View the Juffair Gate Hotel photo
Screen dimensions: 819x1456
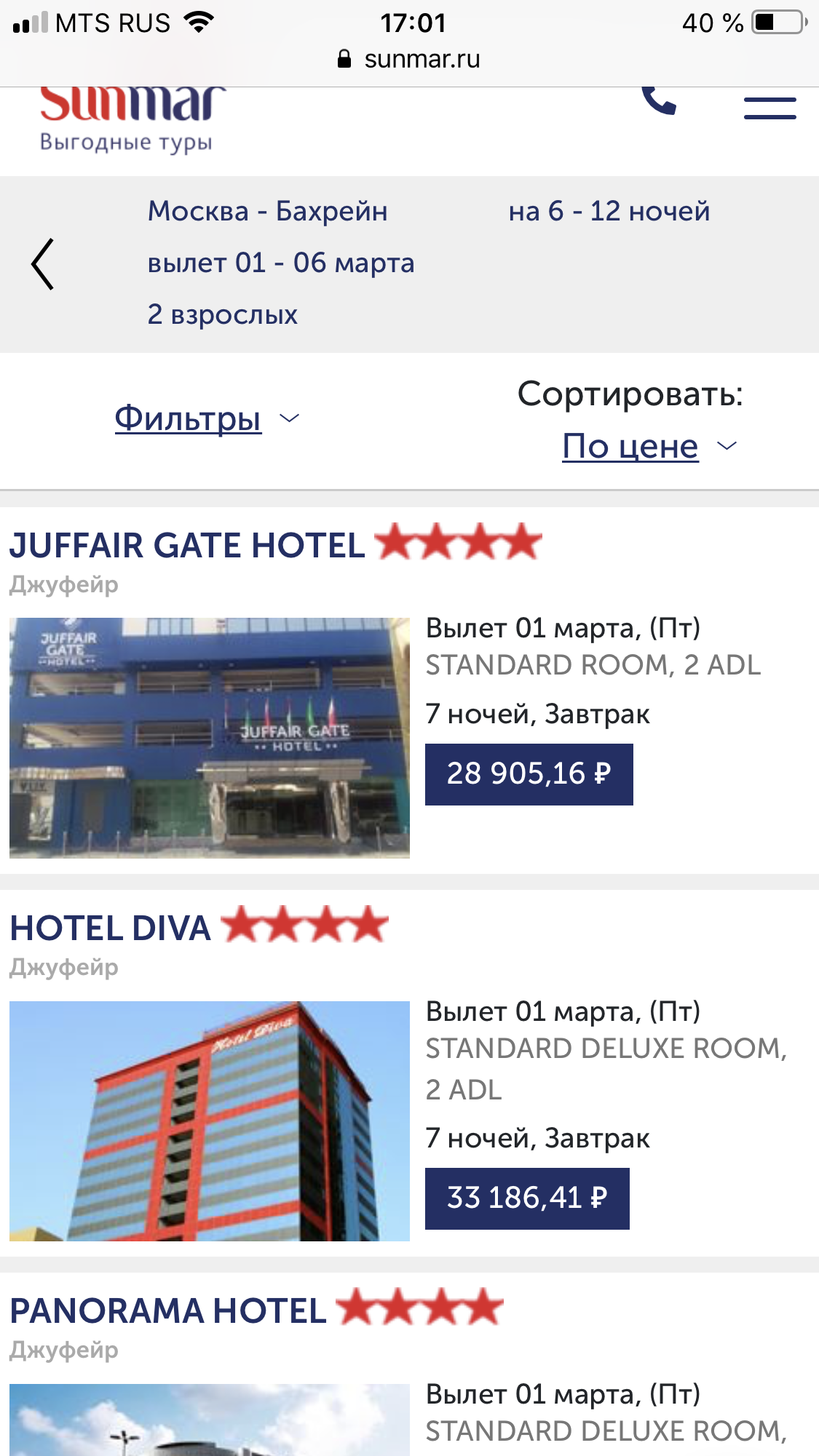210,737
